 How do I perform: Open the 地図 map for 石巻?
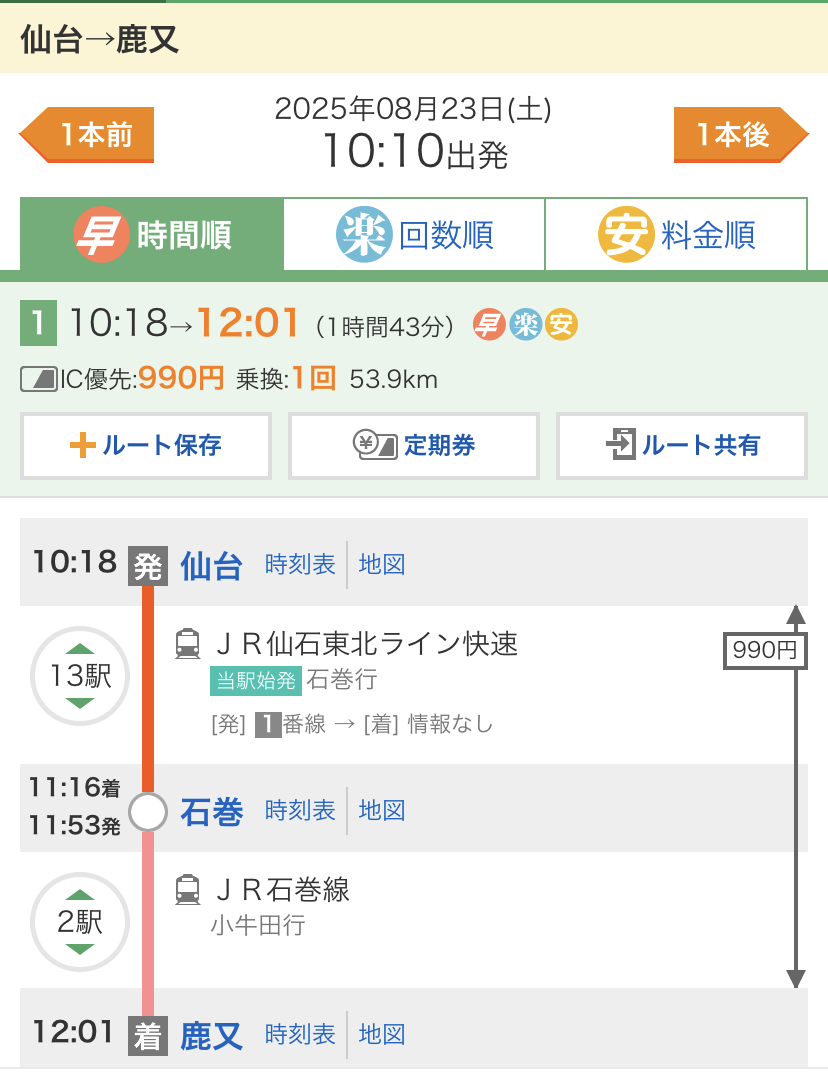point(382,810)
